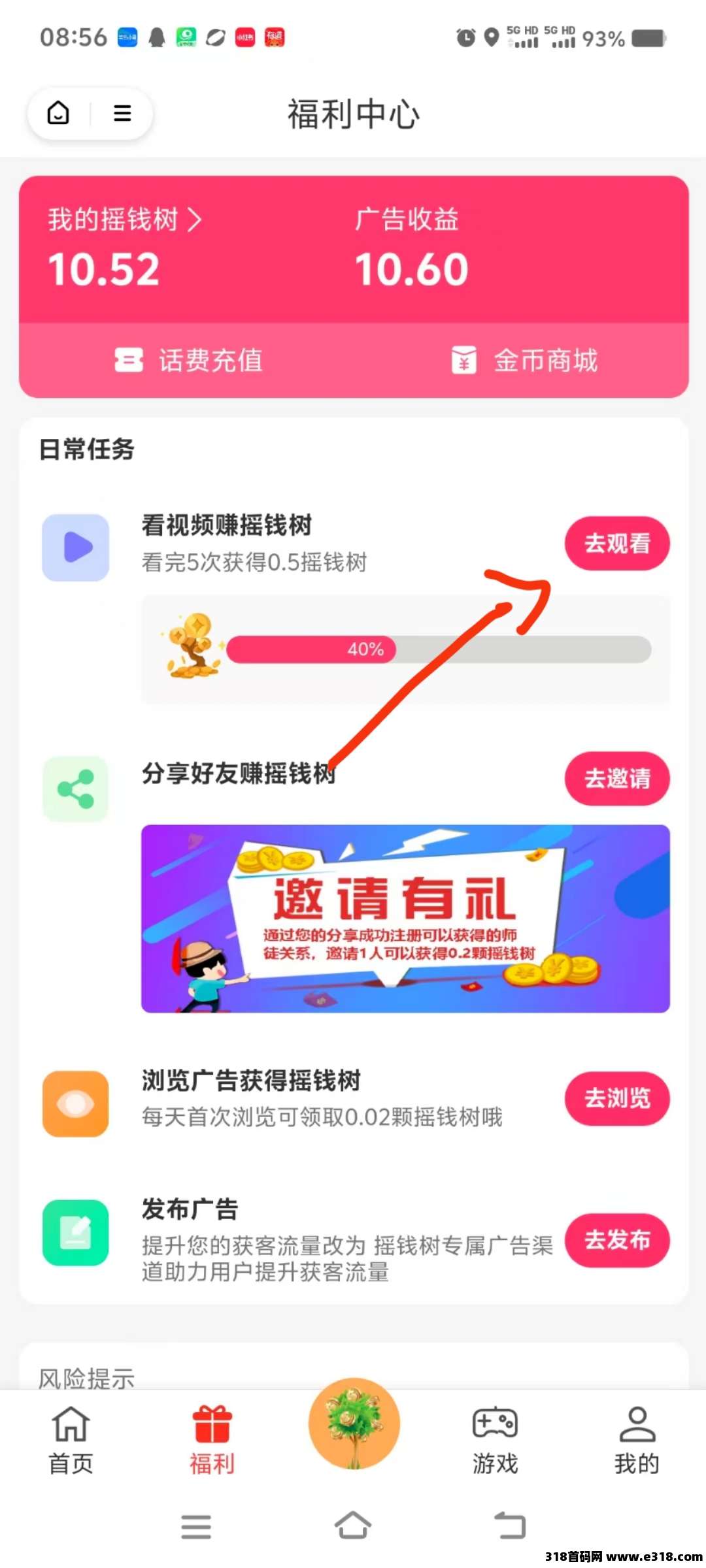Open 话费充值 recharge
This screenshot has height=1568, width=706.
point(188,360)
